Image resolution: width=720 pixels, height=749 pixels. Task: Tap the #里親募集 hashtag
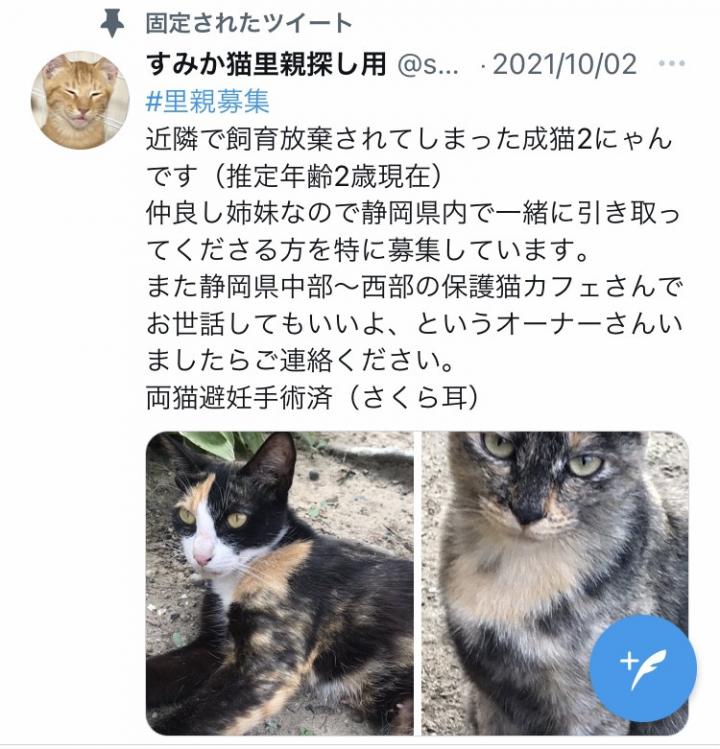tap(207, 101)
